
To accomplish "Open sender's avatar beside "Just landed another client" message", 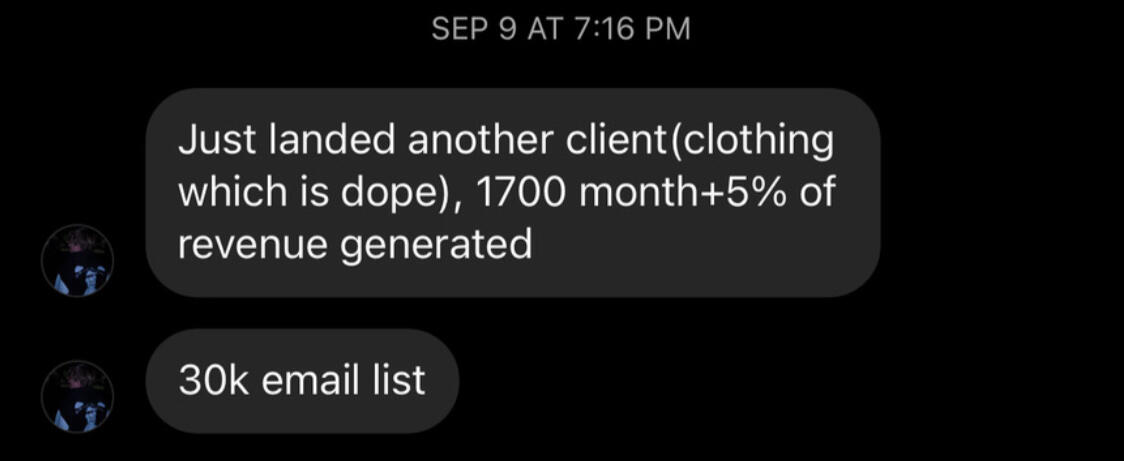I will pyautogui.click(x=77, y=261).
